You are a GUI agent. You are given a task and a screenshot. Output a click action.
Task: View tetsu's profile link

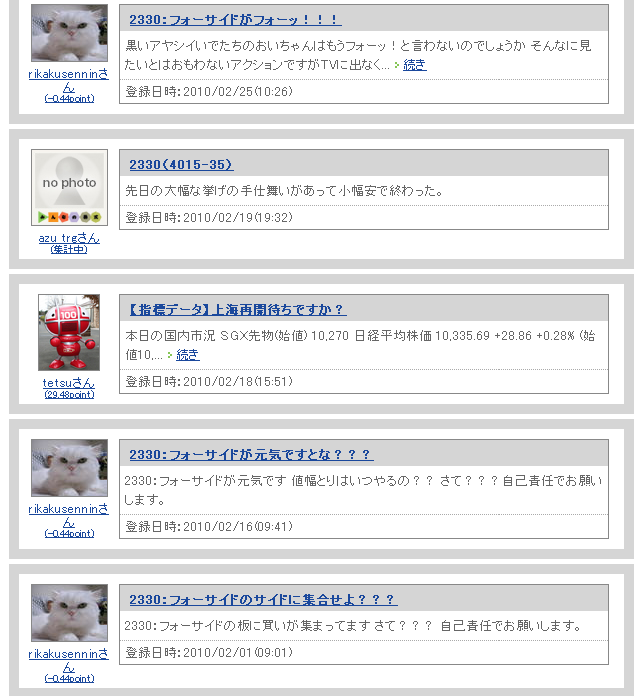(68, 383)
